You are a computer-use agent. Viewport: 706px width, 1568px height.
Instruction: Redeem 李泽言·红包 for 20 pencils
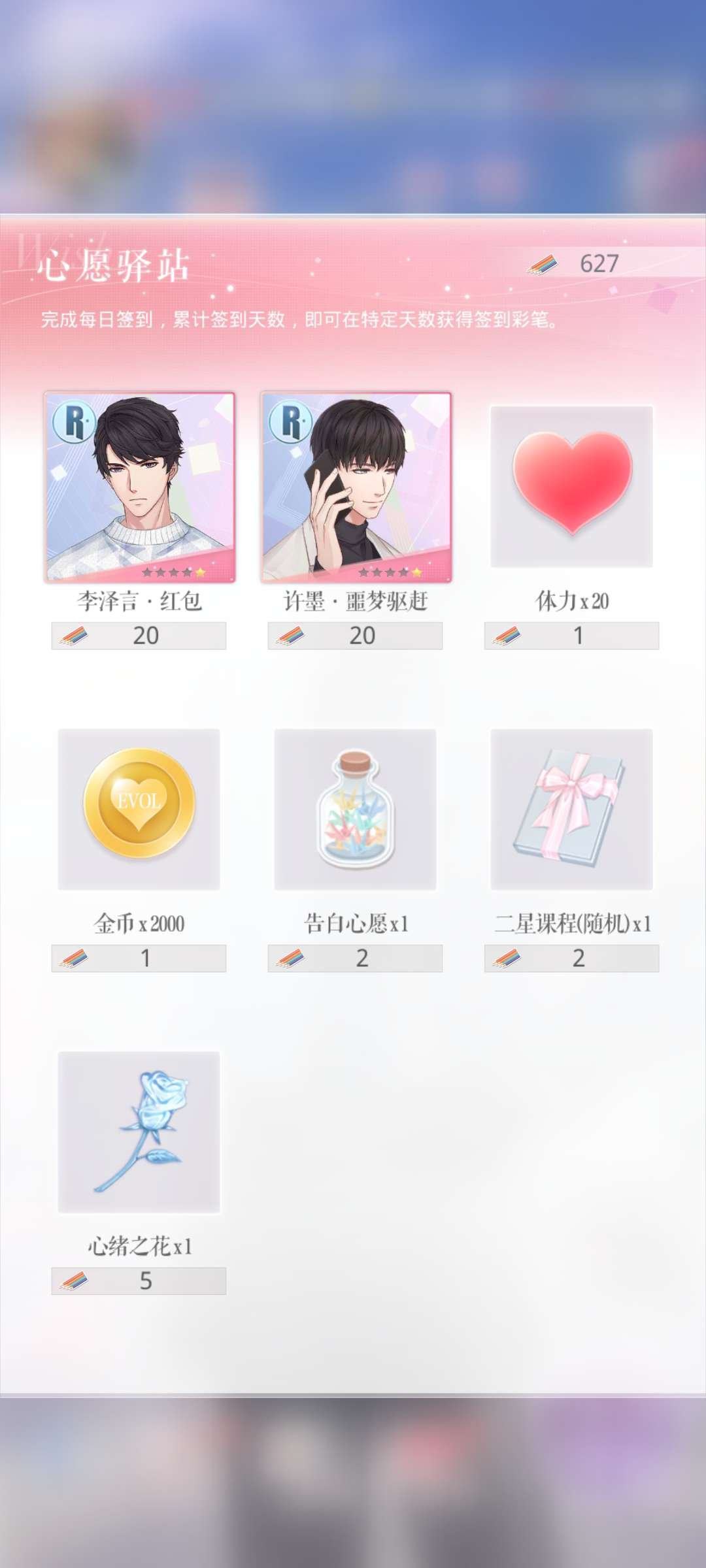[x=139, y=636]
